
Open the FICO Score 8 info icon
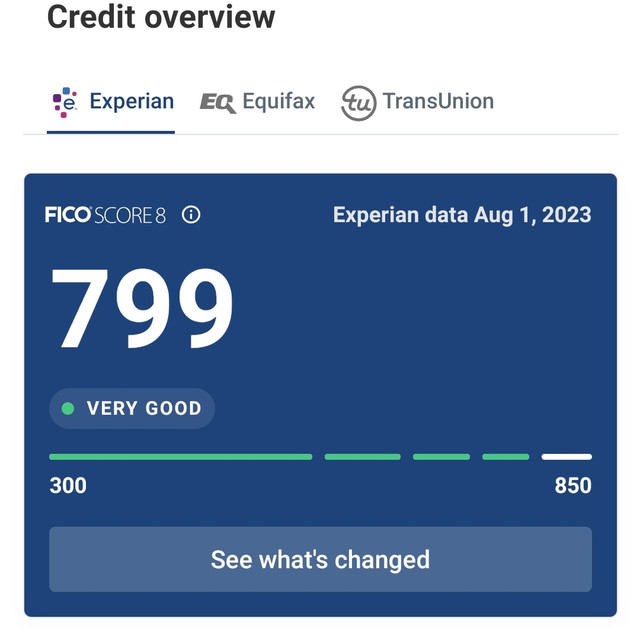(191, 214)
